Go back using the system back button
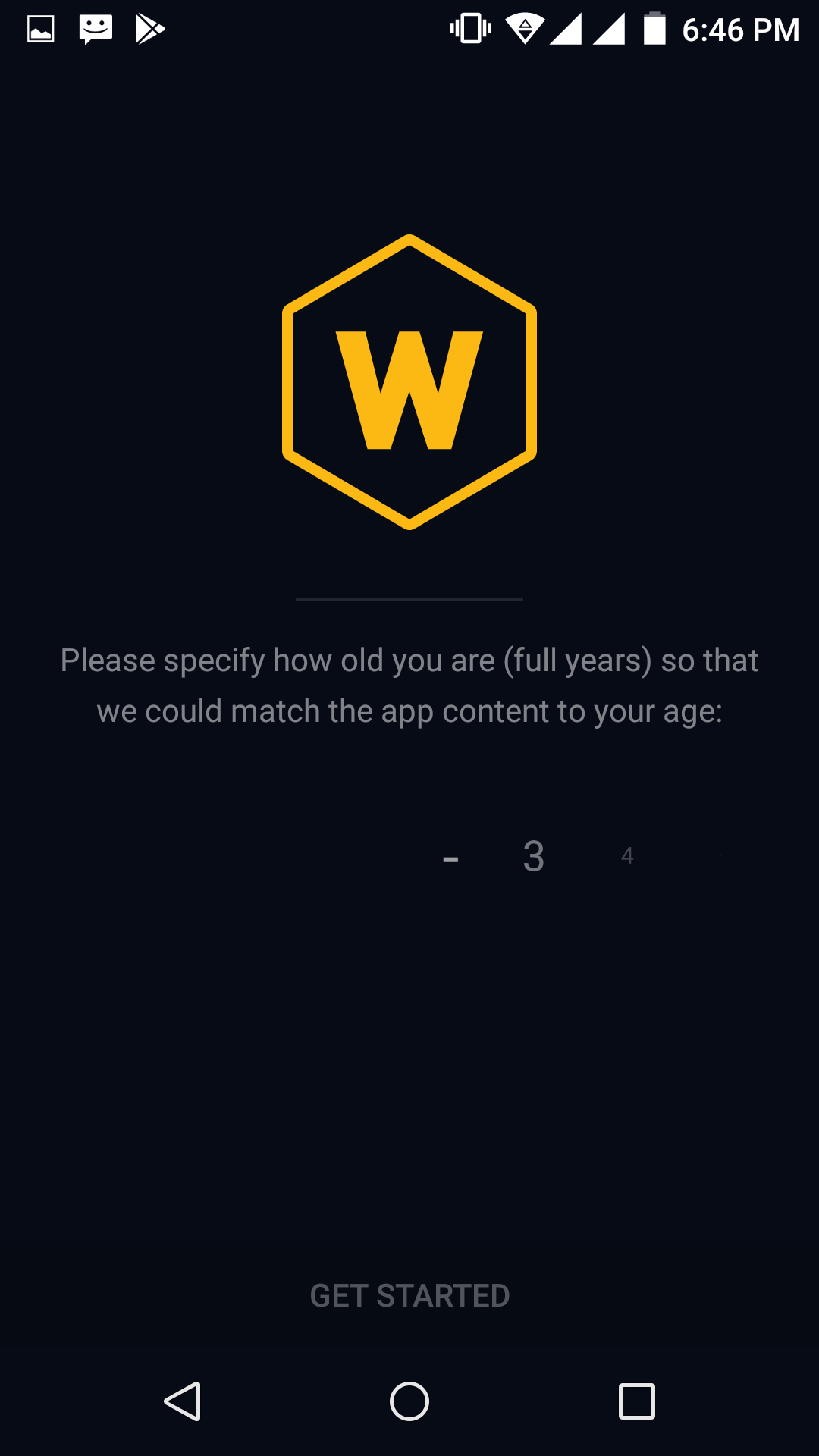This screenshot has height=1456, width=819. click(183, 1401)
